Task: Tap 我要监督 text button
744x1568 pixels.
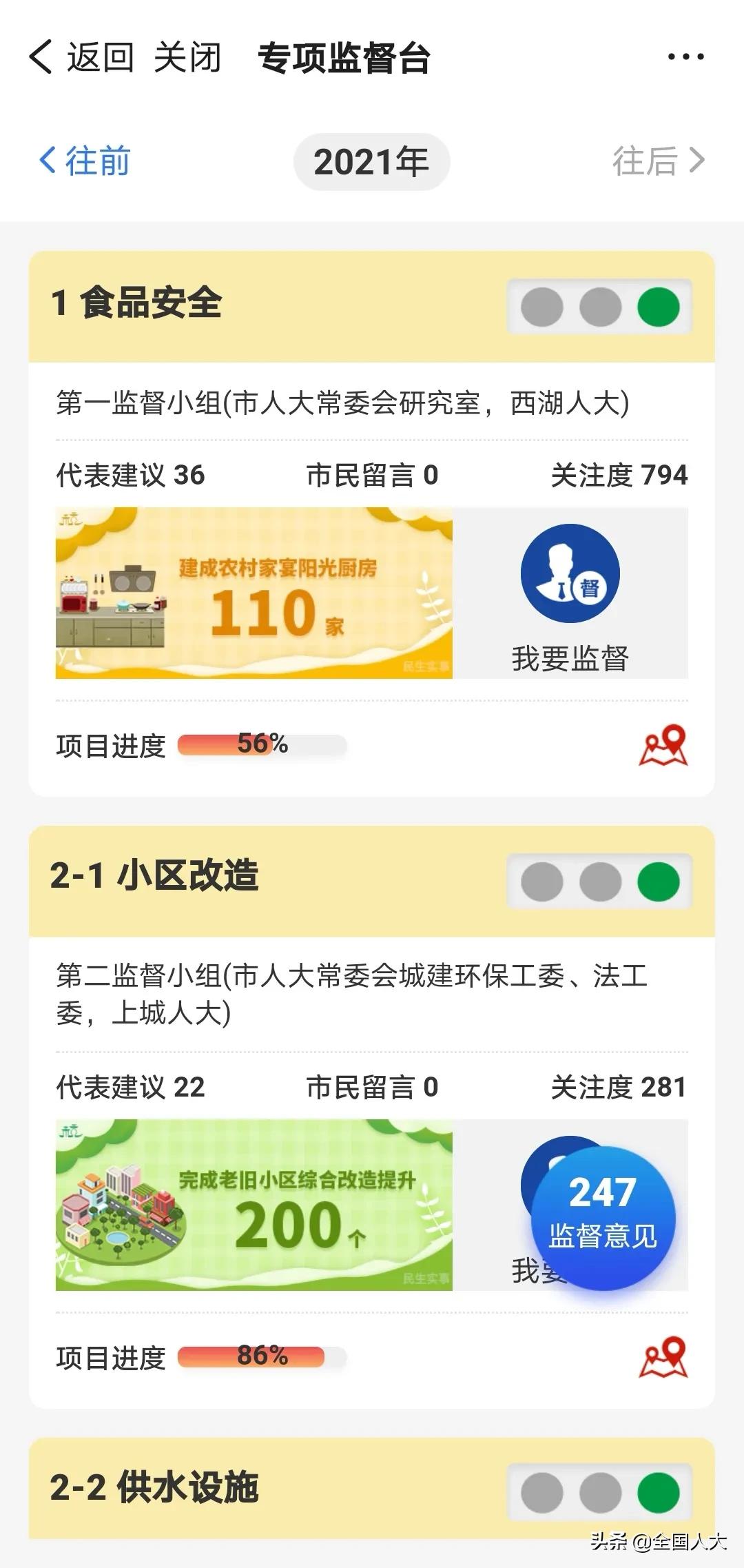Action: click(x=570, y=657)
